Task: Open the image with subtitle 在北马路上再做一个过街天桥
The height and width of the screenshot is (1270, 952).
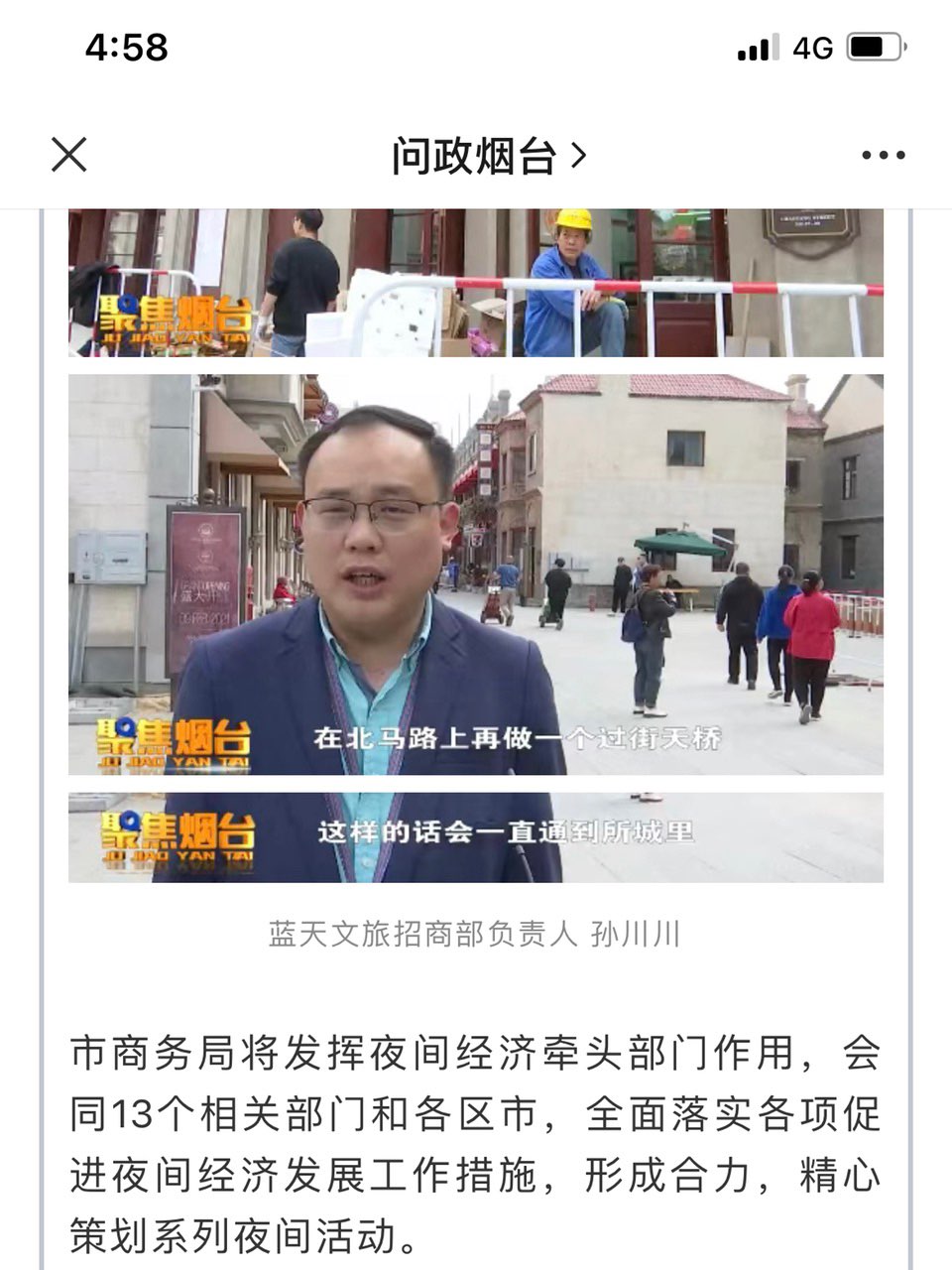Action: [475, 573]
